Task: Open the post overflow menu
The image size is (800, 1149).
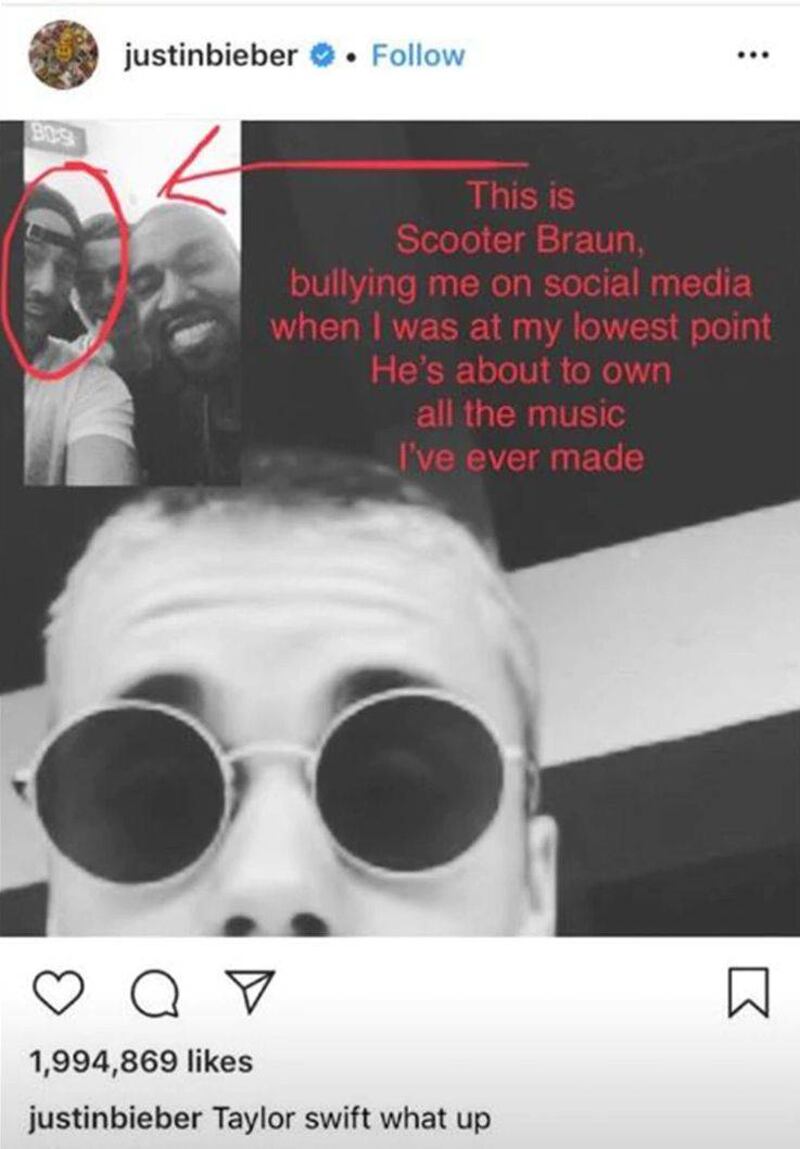Action: 750,55
